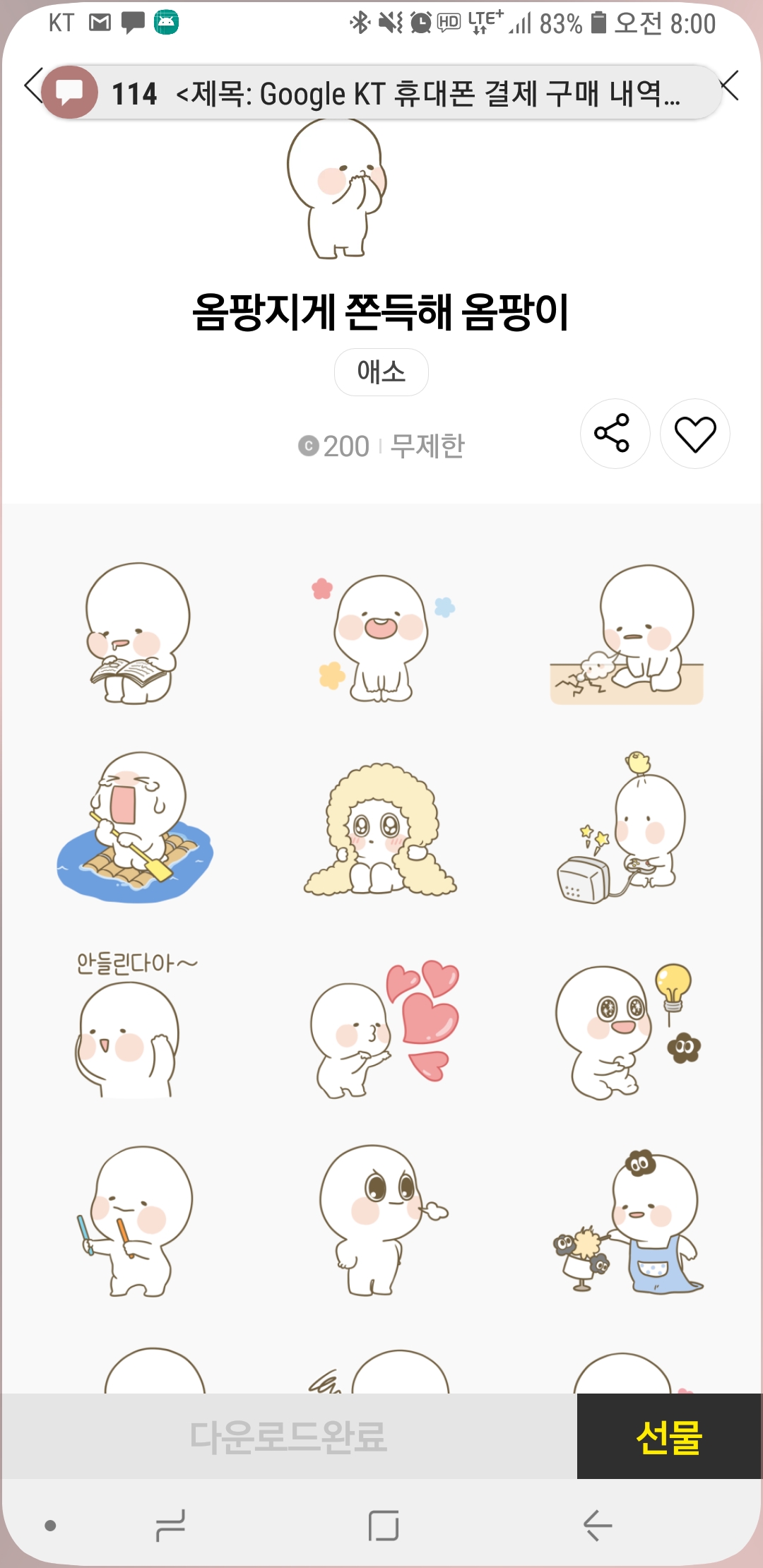Like the emoticon pack with the heart
763x1568 pixels.
pyautogui.click(x=695, y=433)
